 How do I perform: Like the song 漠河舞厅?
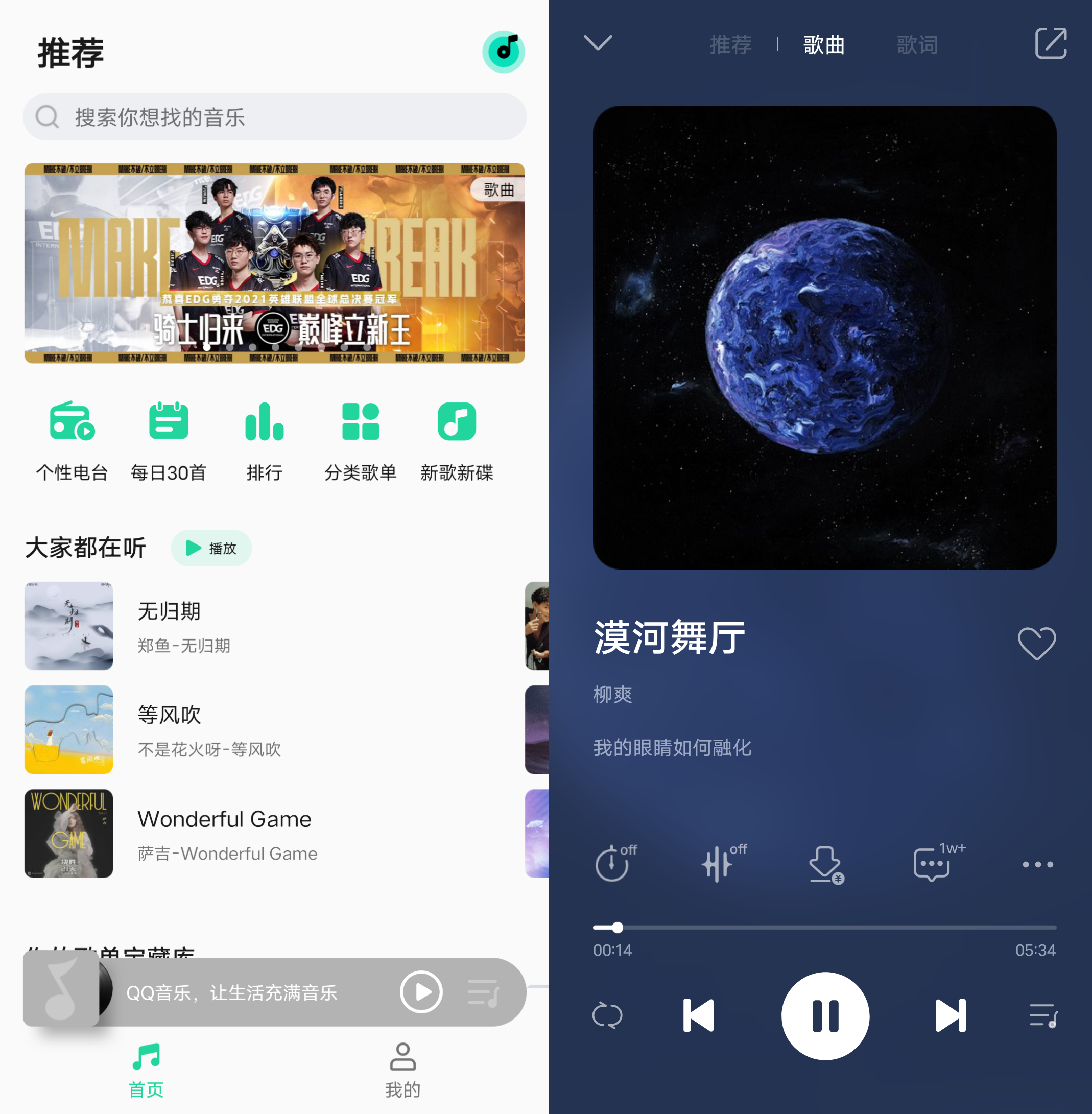1036,643
